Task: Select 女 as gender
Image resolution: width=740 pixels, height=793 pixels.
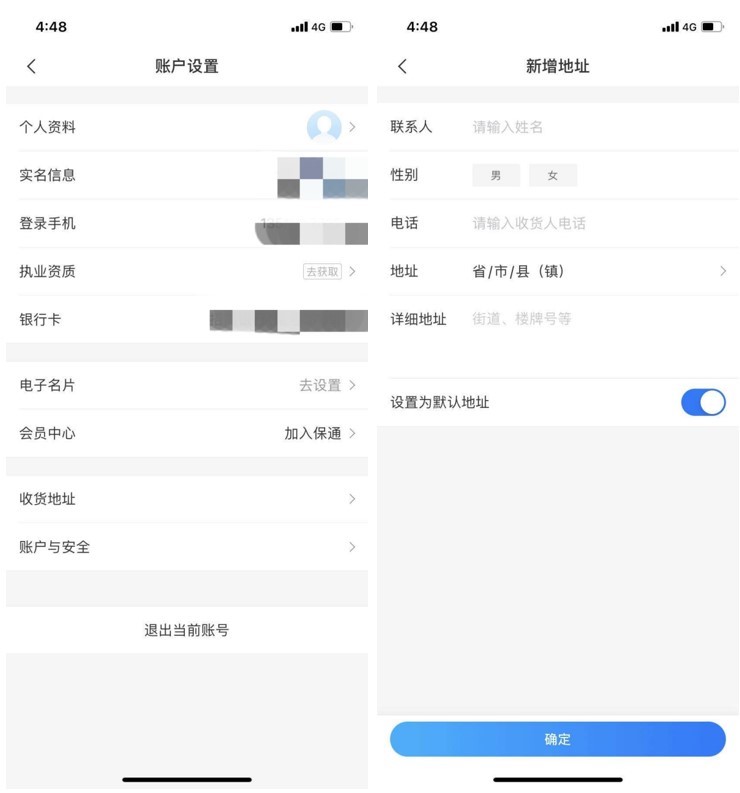Action: (553, 175)
